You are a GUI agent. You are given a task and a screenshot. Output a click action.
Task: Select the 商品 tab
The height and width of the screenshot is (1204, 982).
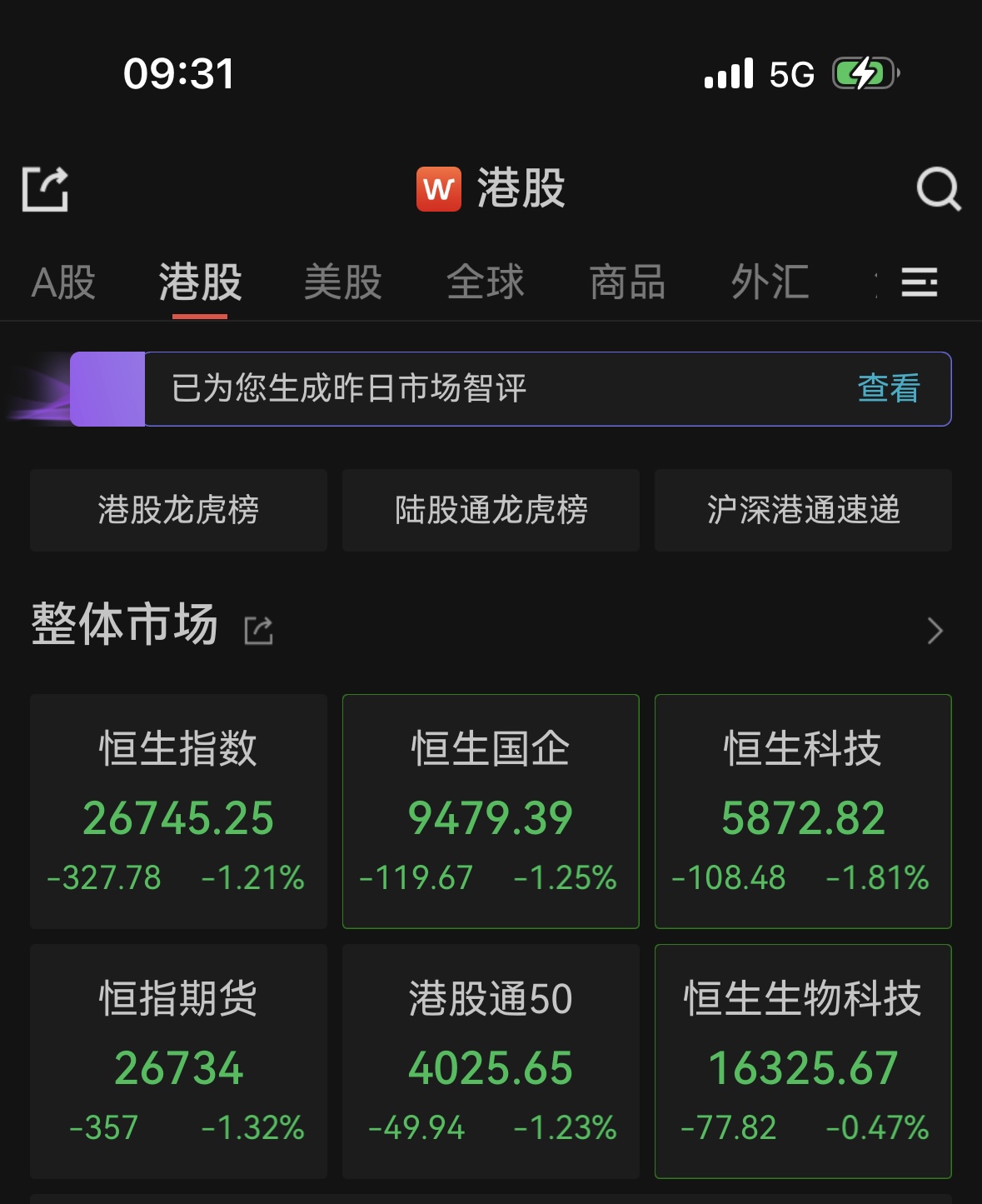627,282
